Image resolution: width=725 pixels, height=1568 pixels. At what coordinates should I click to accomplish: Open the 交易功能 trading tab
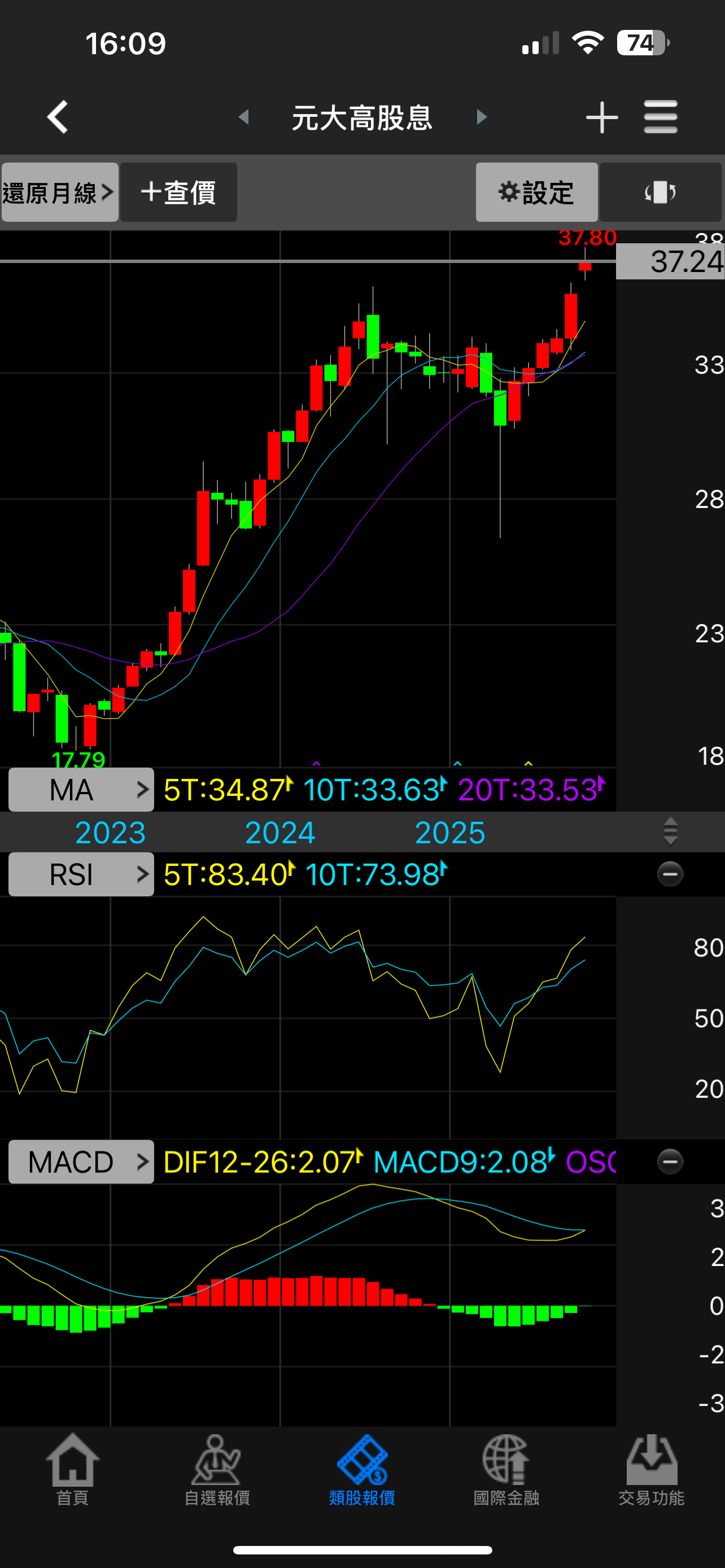(x=652, y=1470)
